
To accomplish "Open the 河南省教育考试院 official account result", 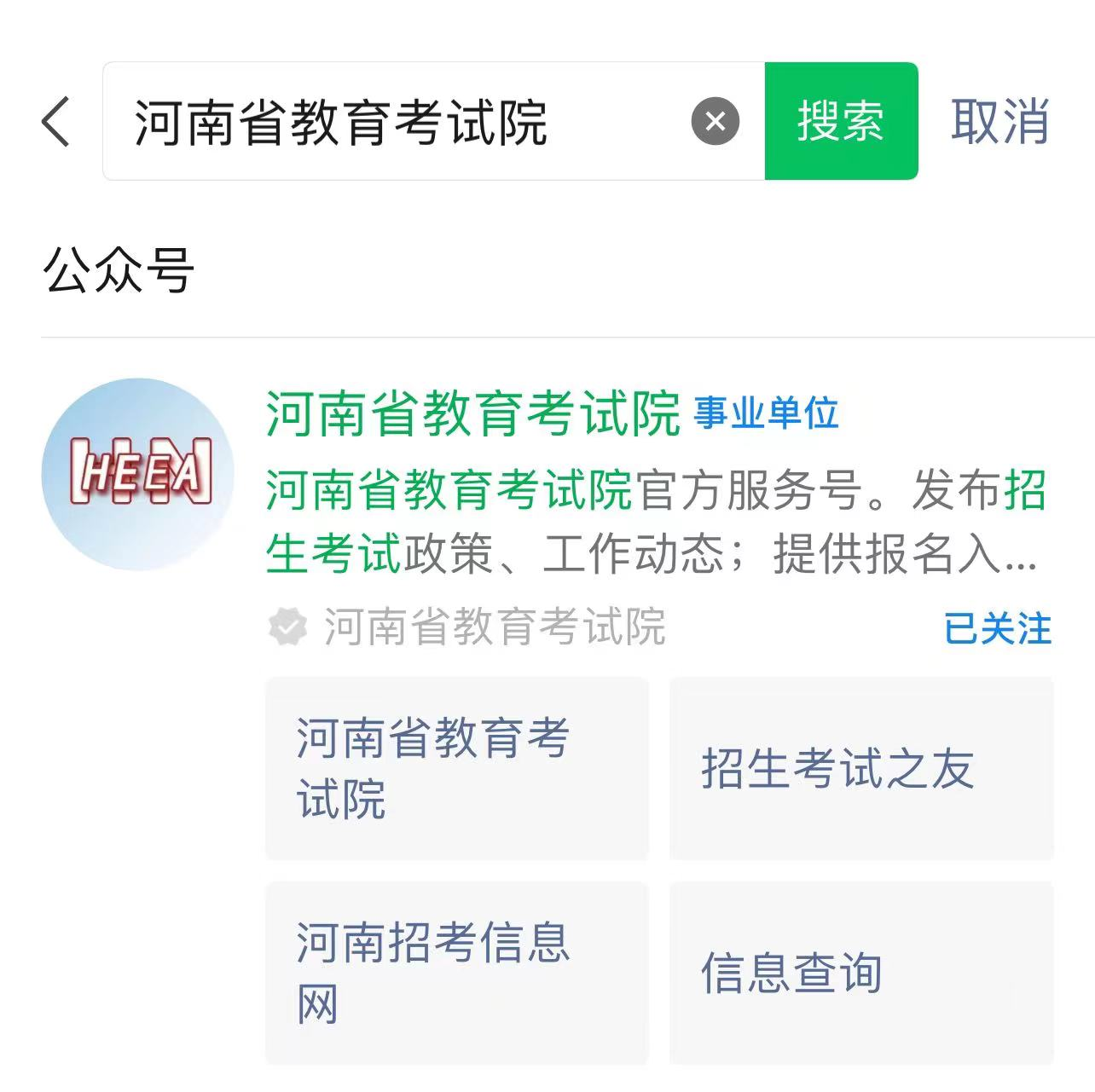I will click(473, 414).
